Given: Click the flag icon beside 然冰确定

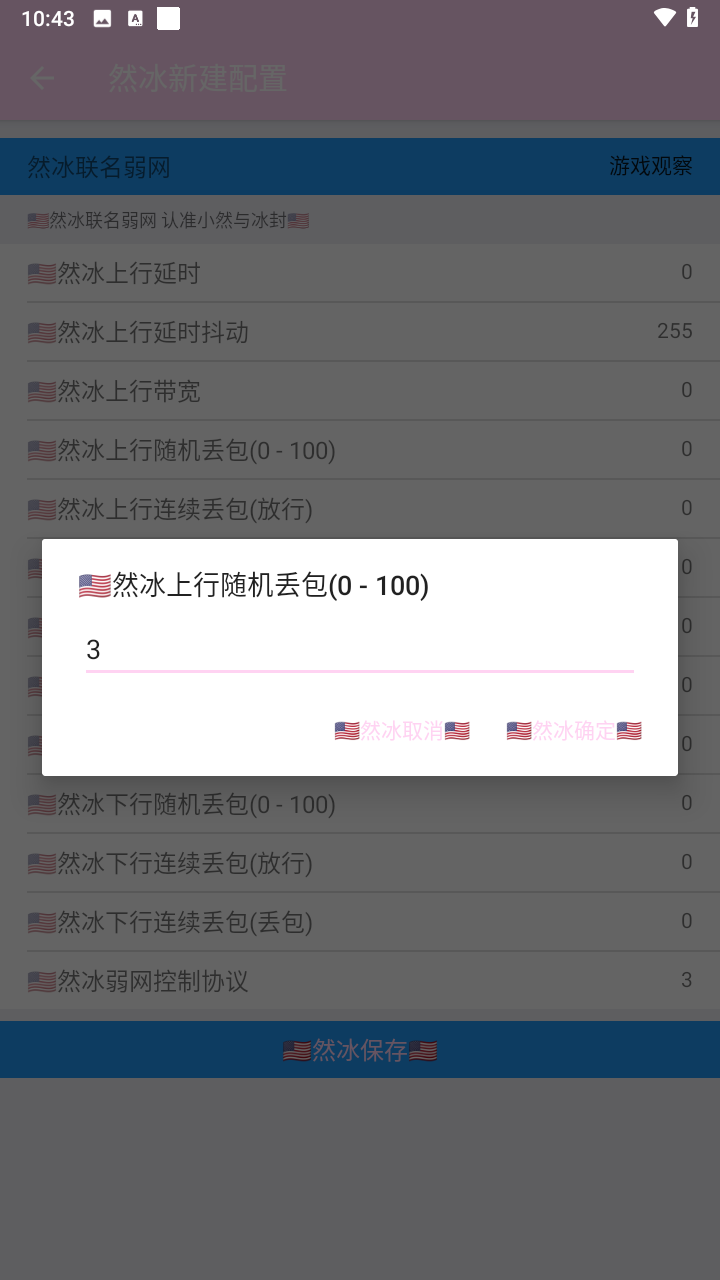Looking at the screenshot, I should [520, 730].
